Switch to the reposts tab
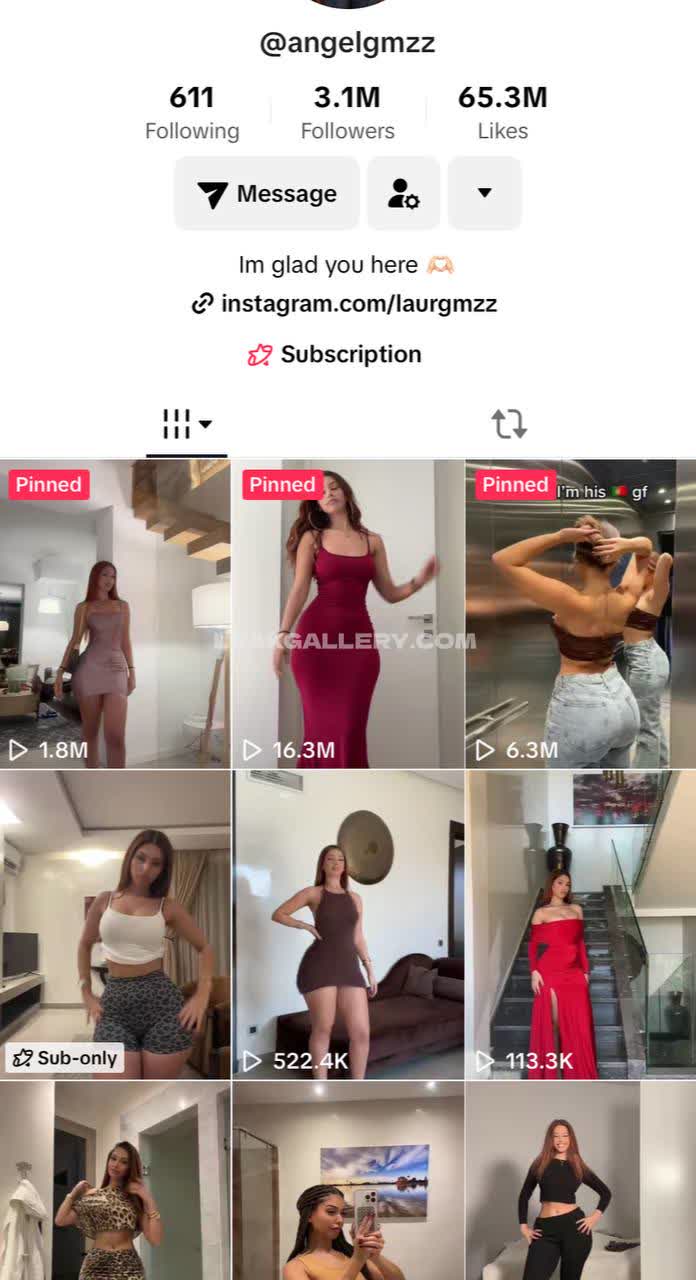The width and height of the screenshot is (696, 1280). (x=509, y=424)
